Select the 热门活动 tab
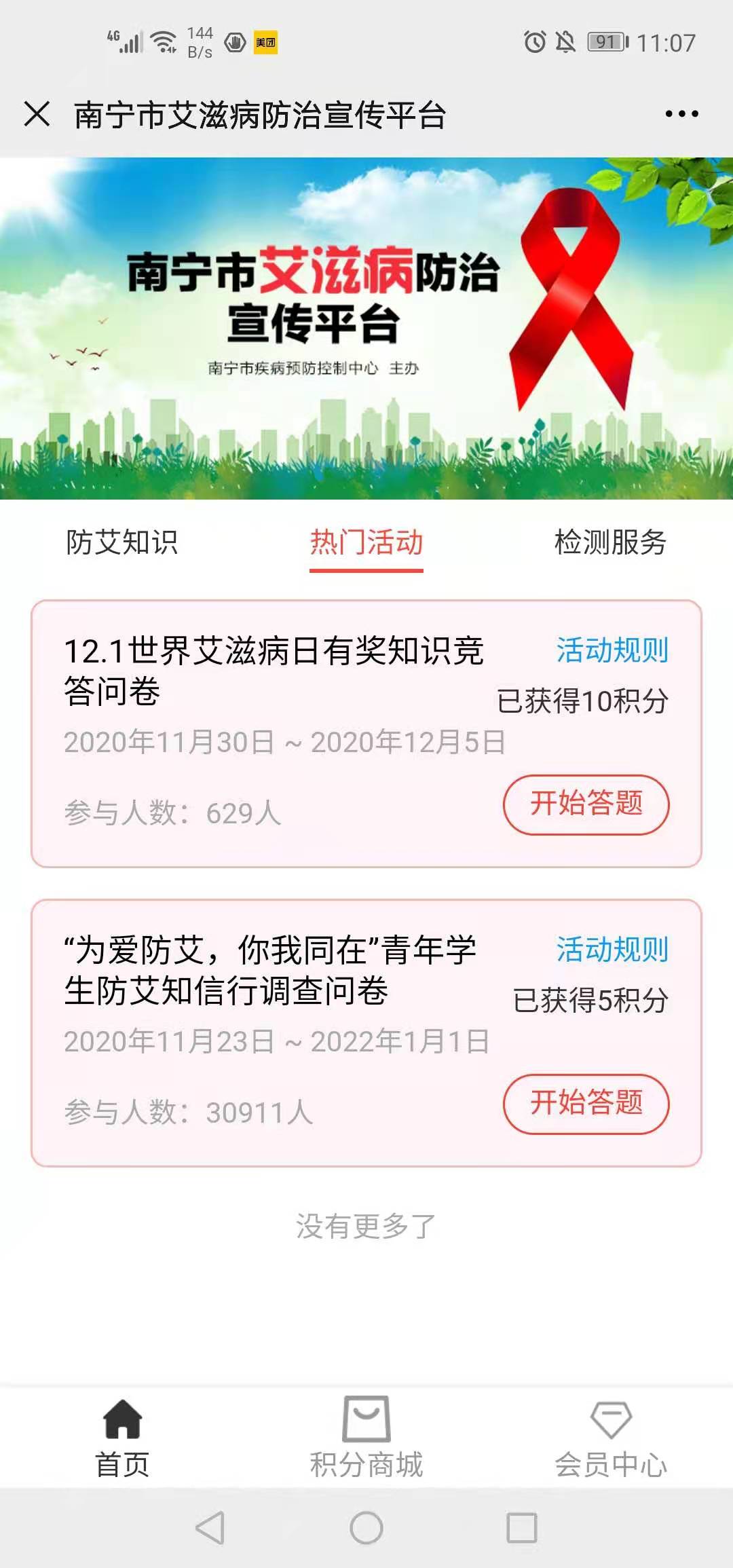Image resolution: width=733 pixels, height=1568 pixels. point(366,543)
